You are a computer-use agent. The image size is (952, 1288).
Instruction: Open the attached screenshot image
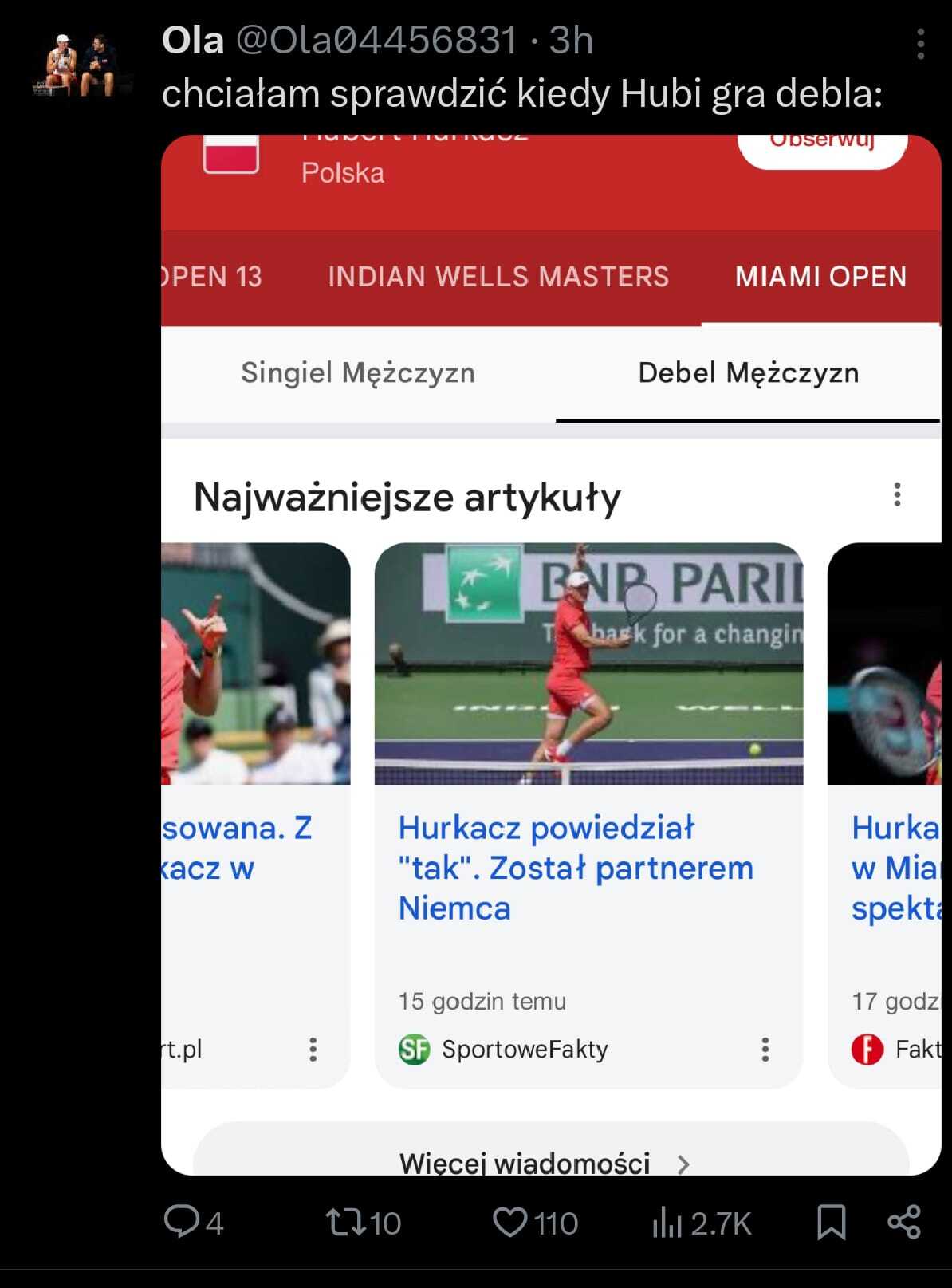550,654
